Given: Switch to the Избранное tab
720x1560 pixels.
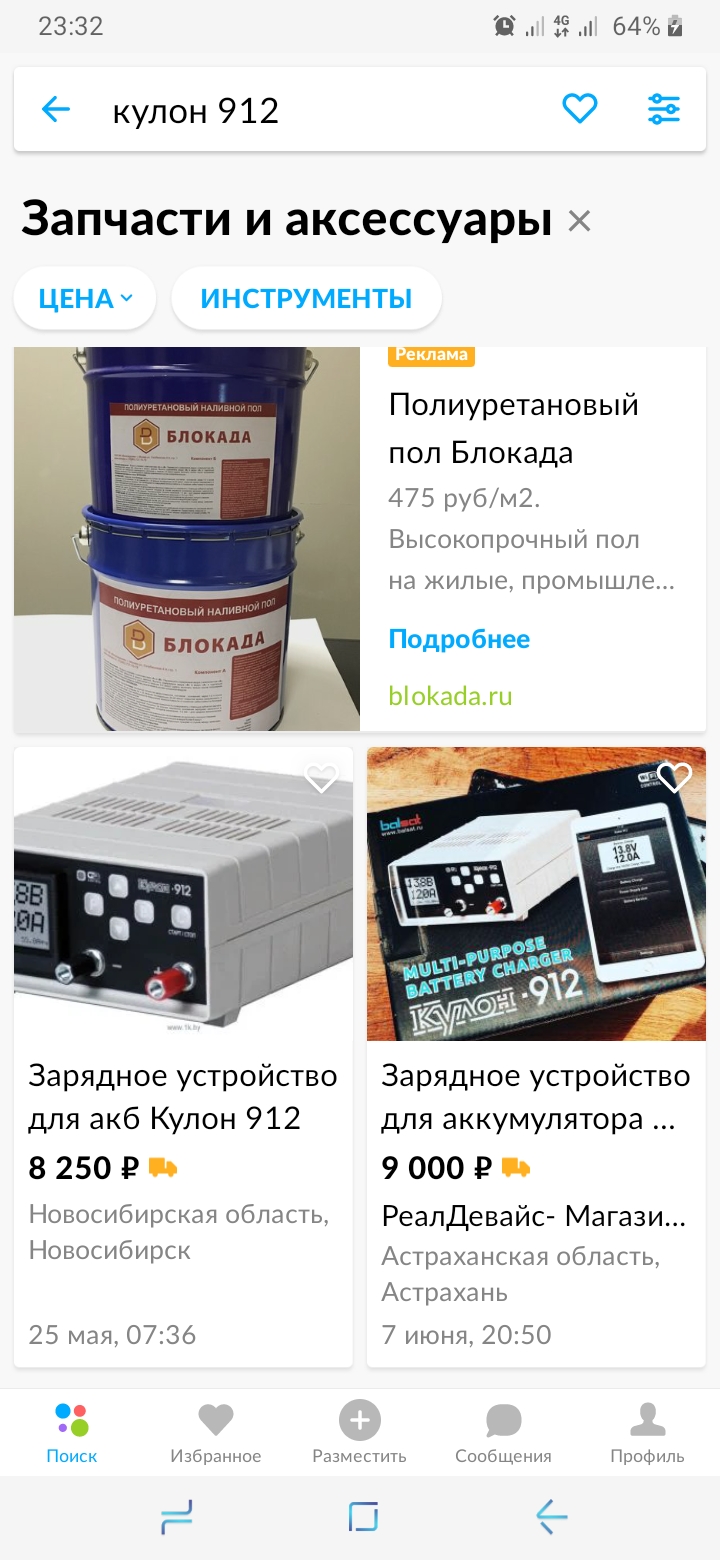Looking at the screenshot, I should point(216,1433).
